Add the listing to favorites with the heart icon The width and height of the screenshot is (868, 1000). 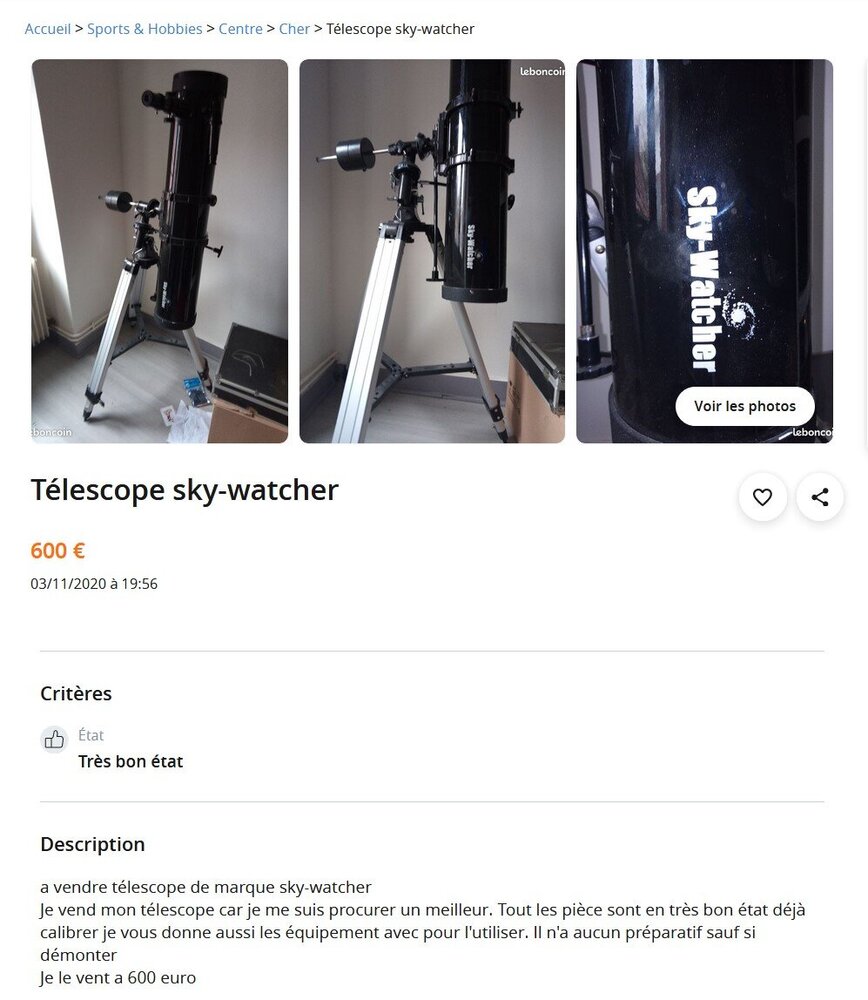tap(762, 497)
